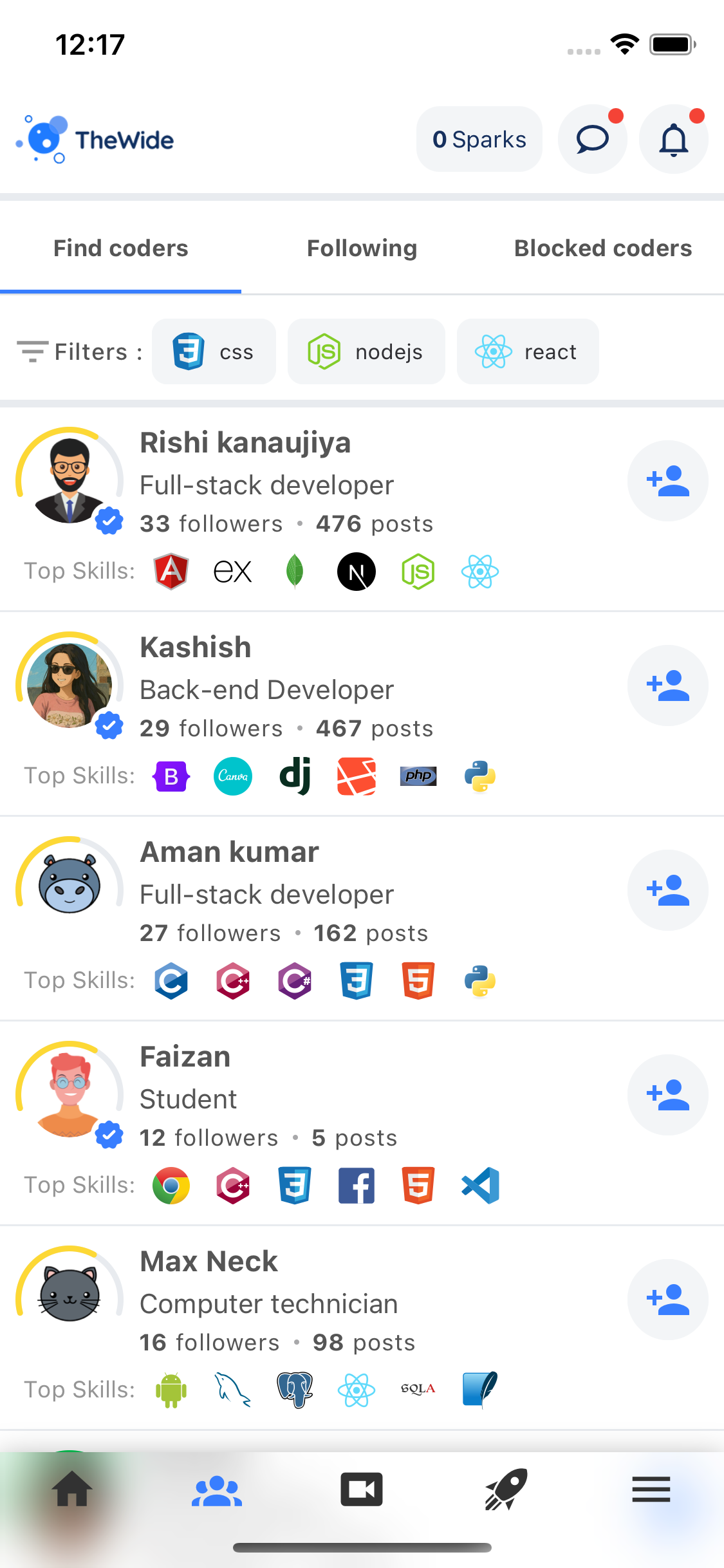Toggle the css filter chip
Image resolution: width=724 pixels, height=1568 pixels.
pyautogui.click(x=214, y=351)
